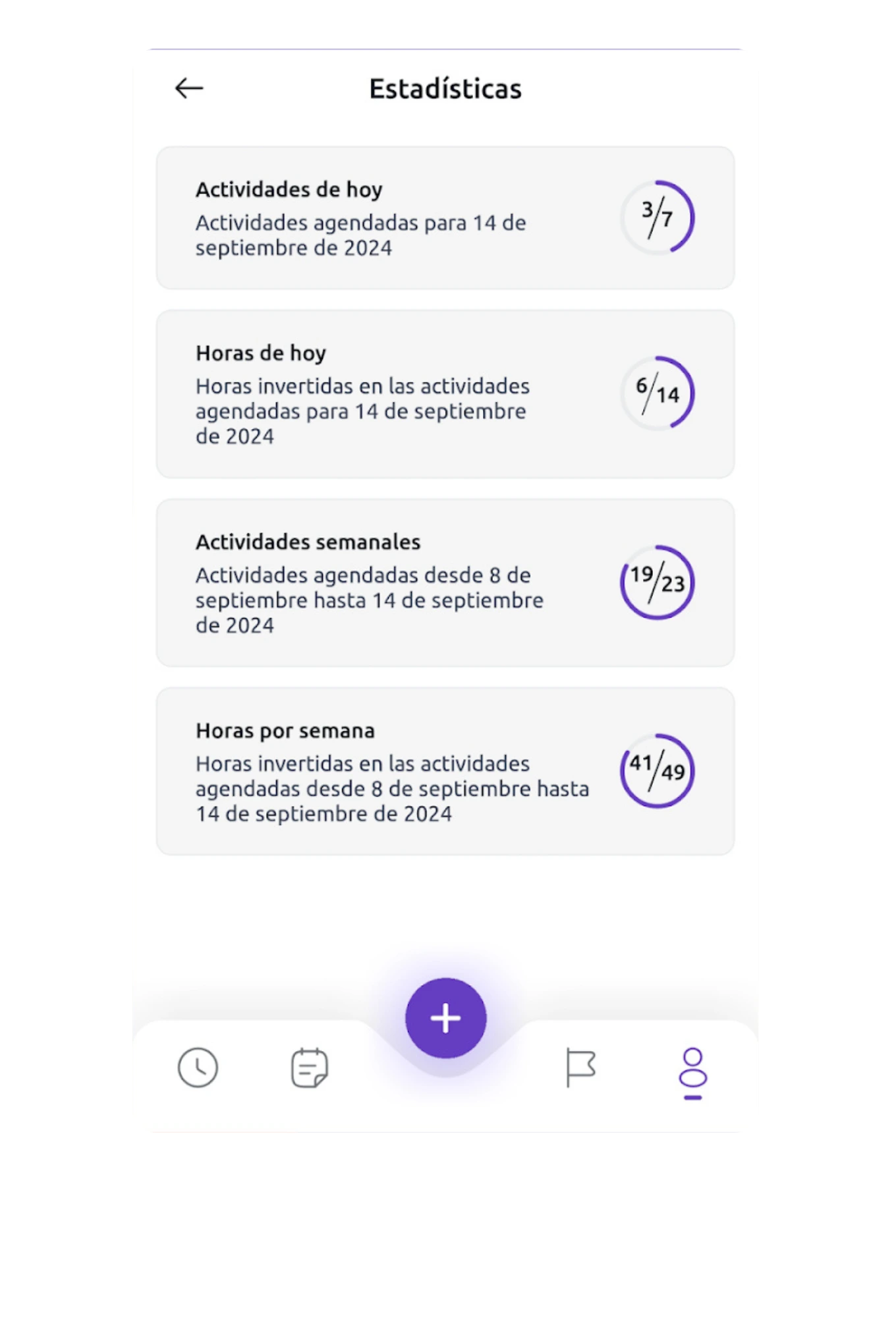
Task: Open the Horas de hoy card
Action: (x=446, y=392)
